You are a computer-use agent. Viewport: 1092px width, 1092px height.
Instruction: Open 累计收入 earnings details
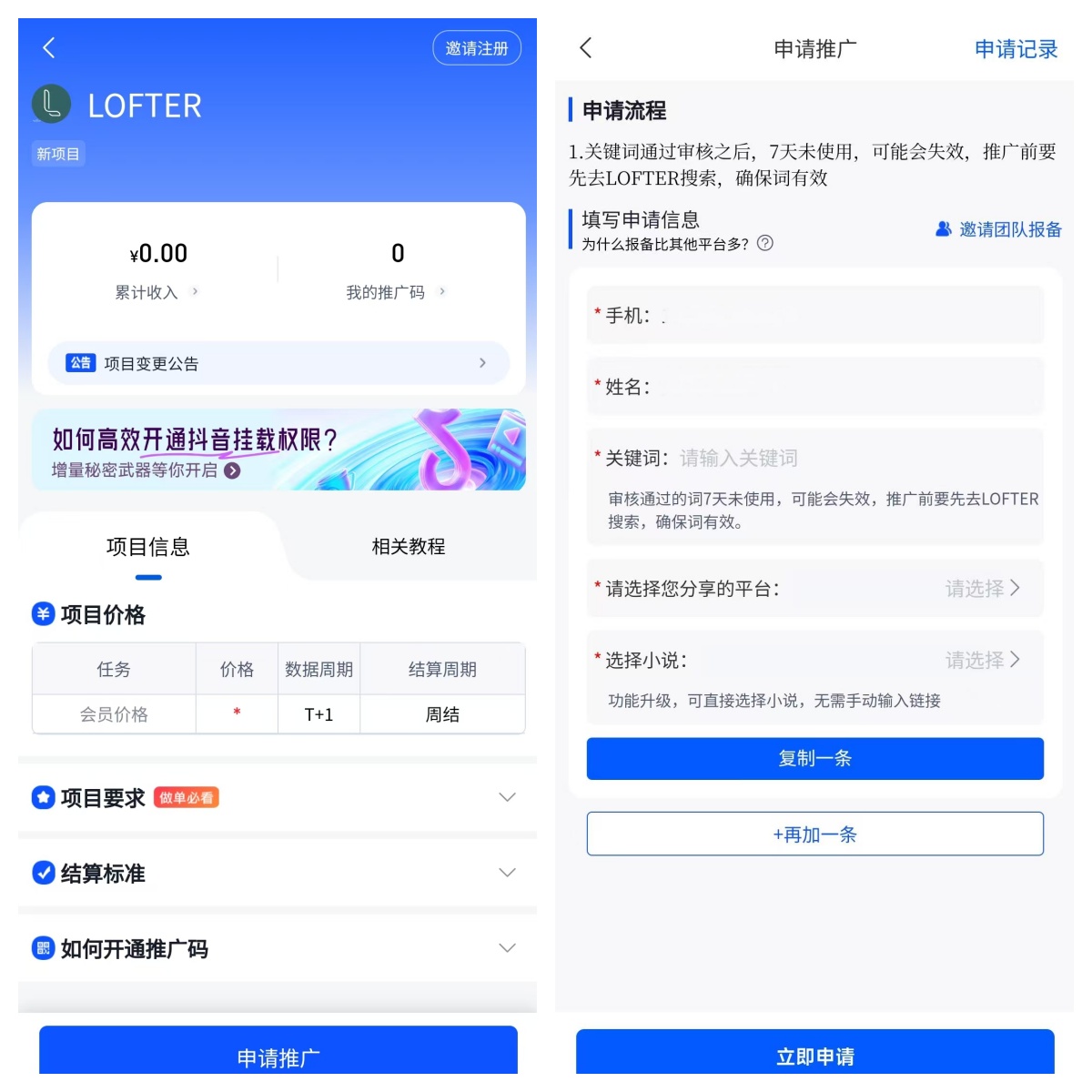tap(156, 292)
